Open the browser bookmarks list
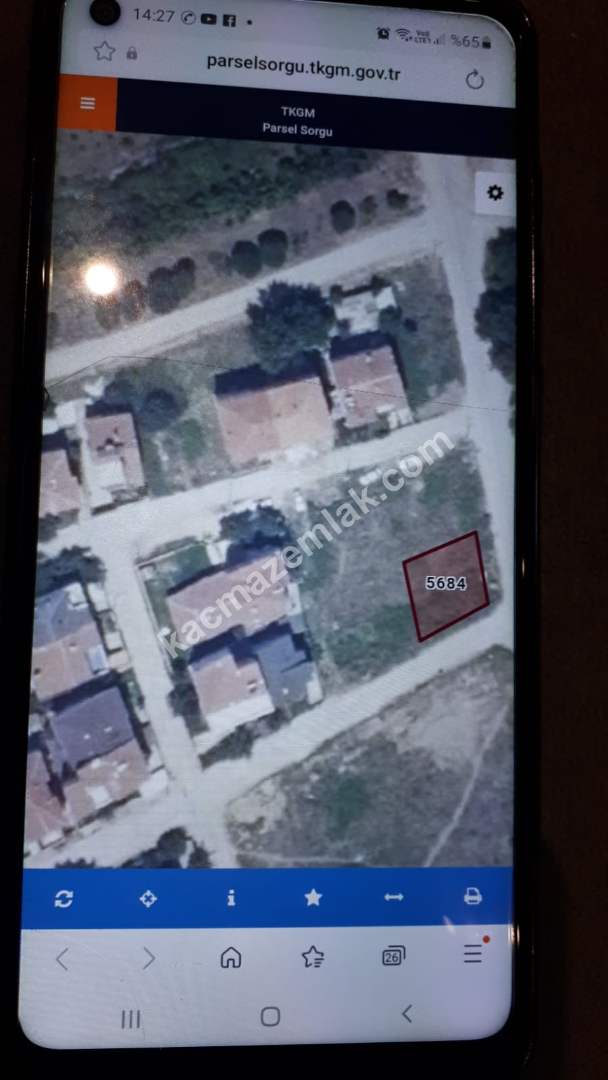 pyautogui.click(x=313, y=957)
